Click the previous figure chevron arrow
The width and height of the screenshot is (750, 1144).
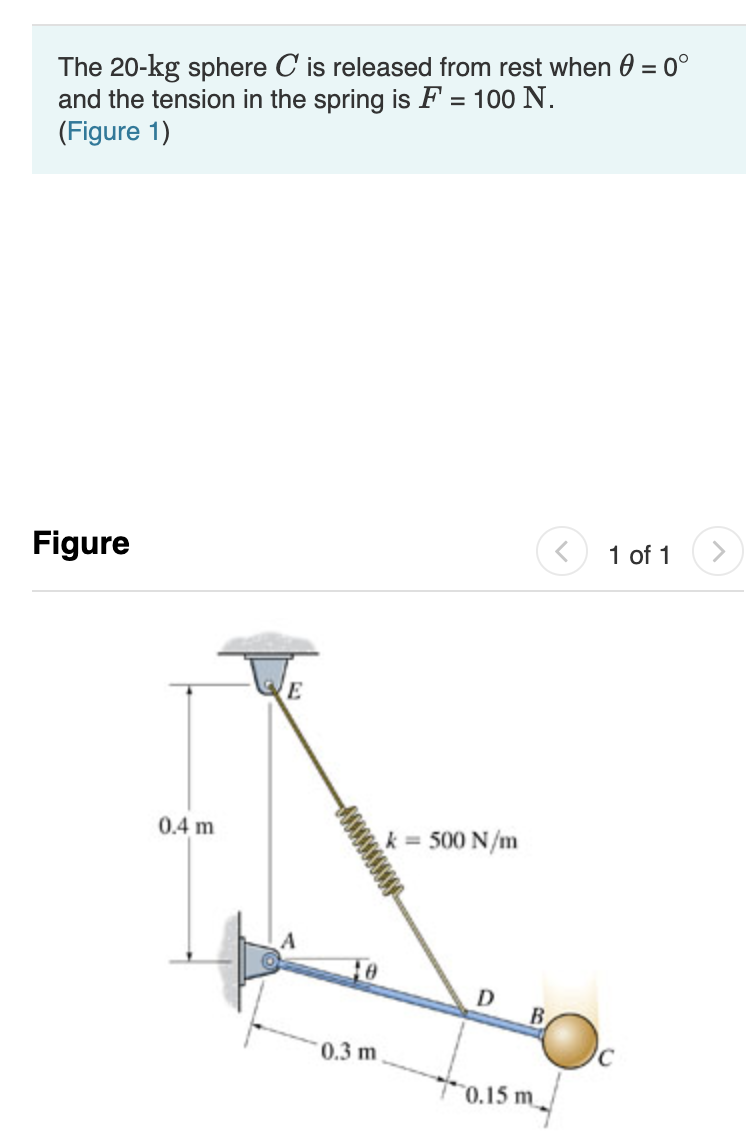click(562, 550)
